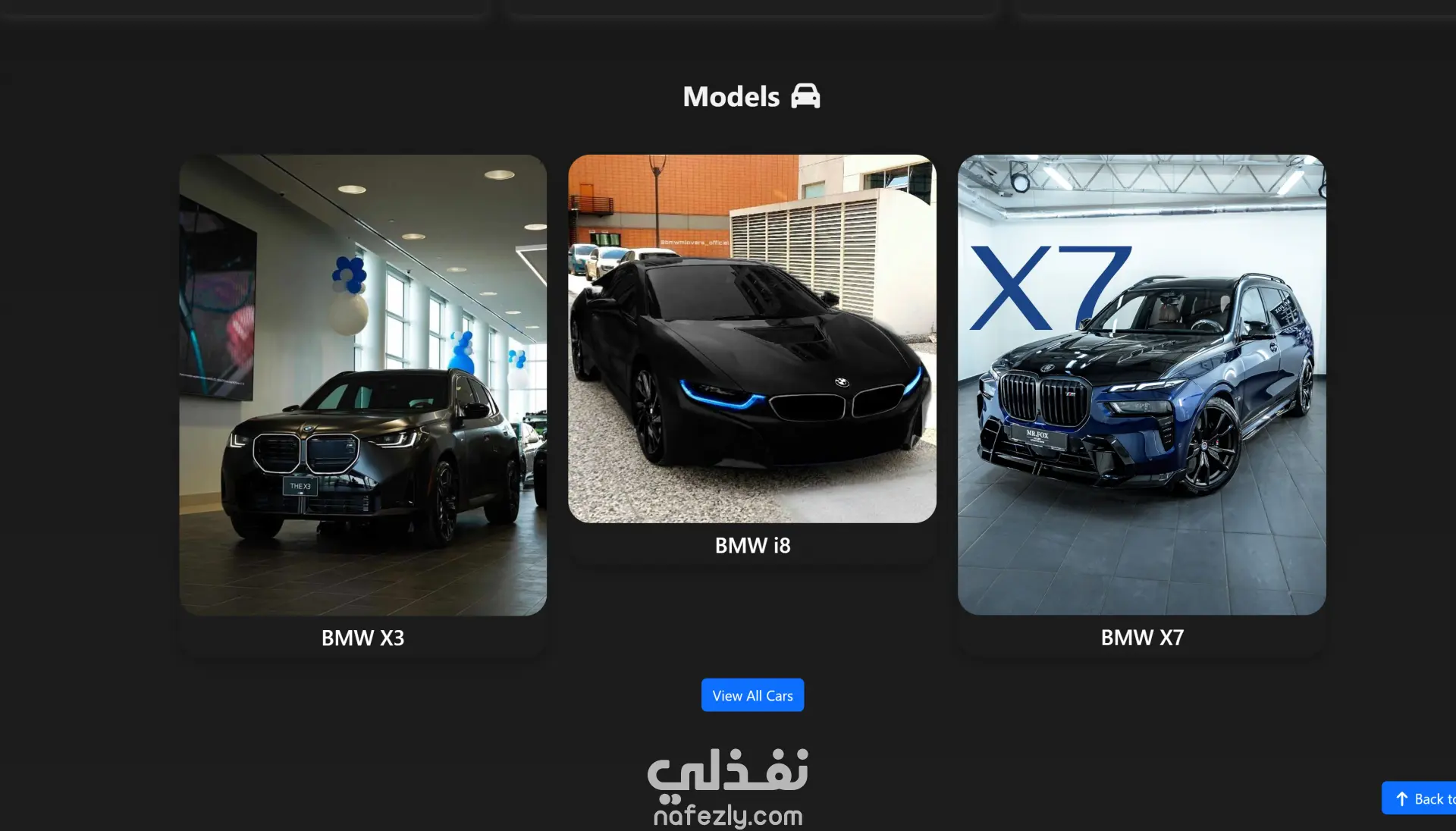
Task: Tap the View All Cars button
Action: coord(752,695)
